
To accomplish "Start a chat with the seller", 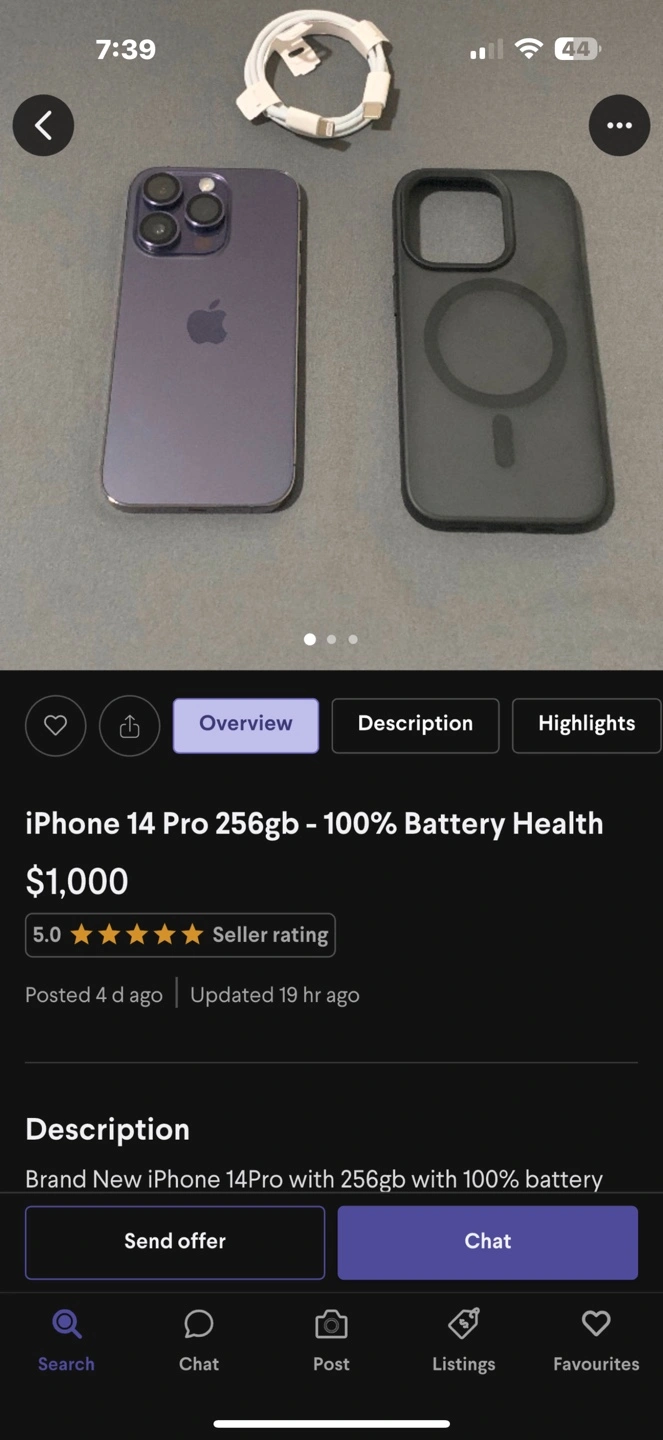I will tap(488, 1242).
